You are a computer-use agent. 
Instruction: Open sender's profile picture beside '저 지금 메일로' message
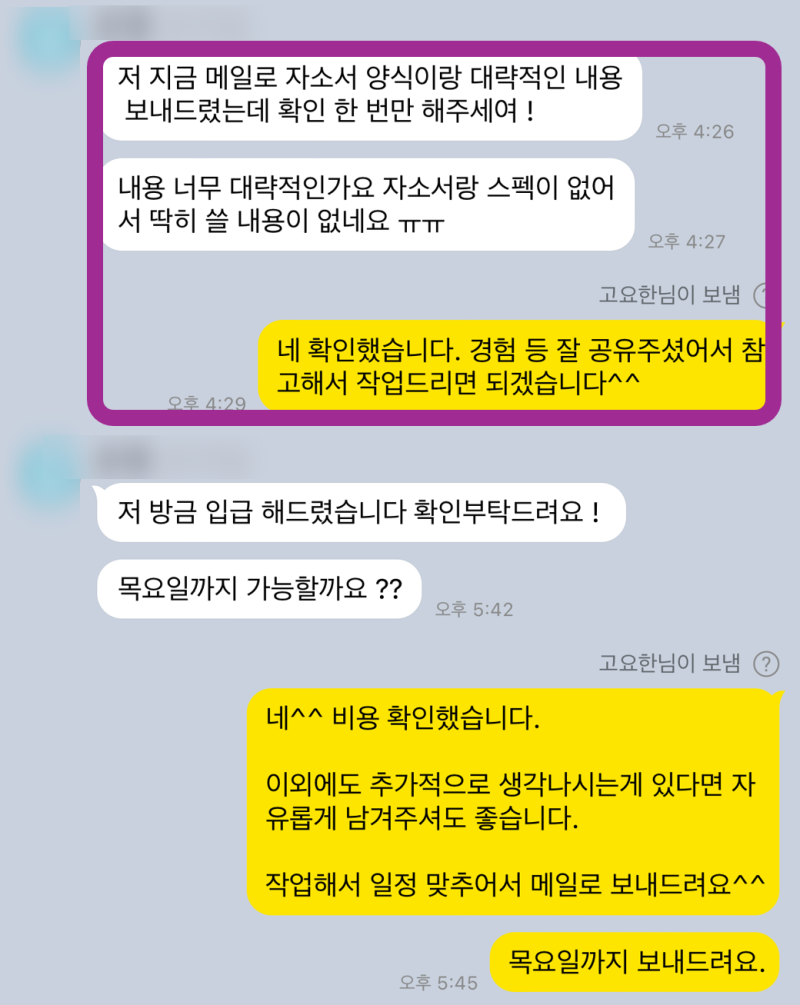click(x=47, y=39)
